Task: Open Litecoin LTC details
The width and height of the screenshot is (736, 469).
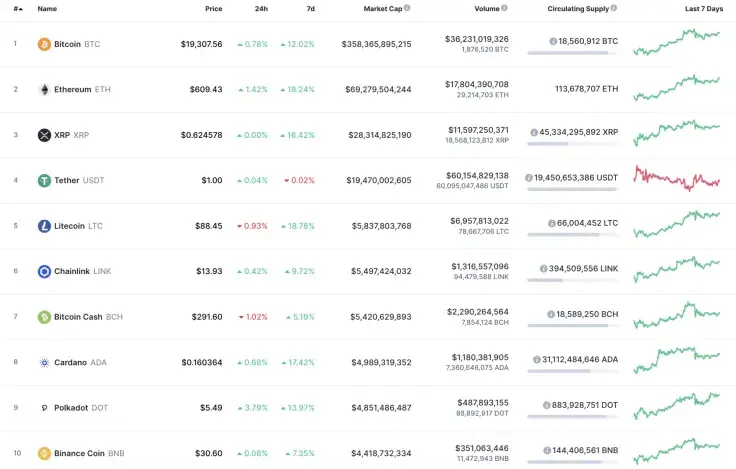Action: pos(69,226)
